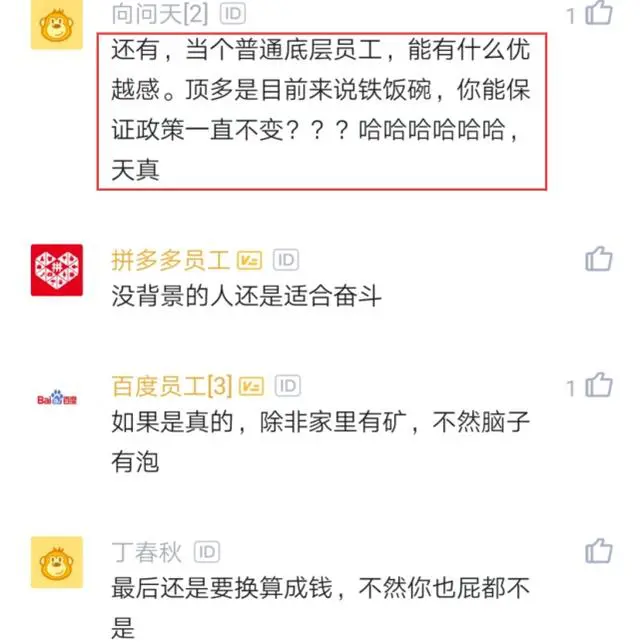640x642 pixels.
Task: Like the 百度员工 comment
Action: (x=599, y=385)
